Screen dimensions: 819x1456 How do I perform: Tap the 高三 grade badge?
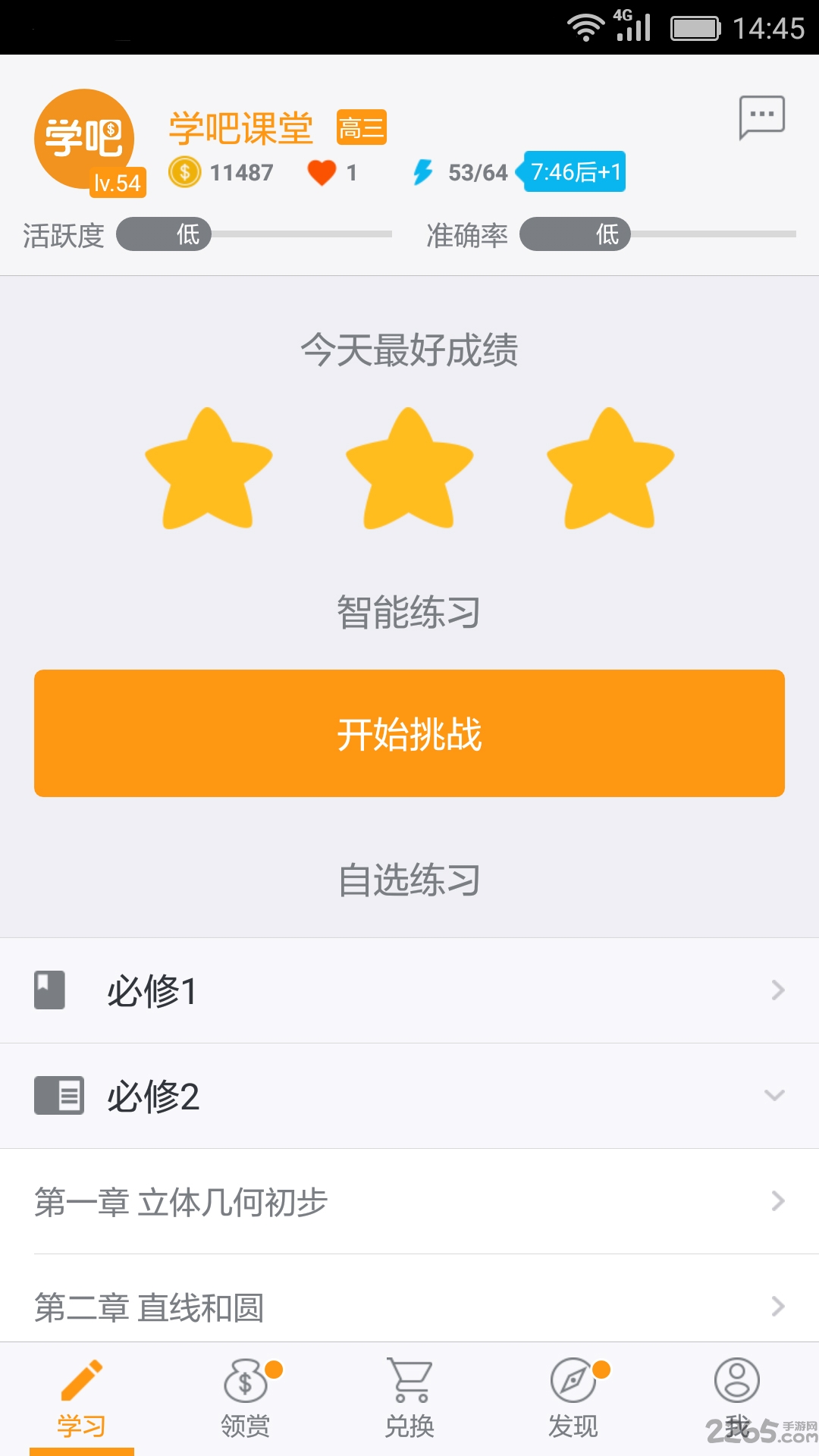[x=362, y=127]
